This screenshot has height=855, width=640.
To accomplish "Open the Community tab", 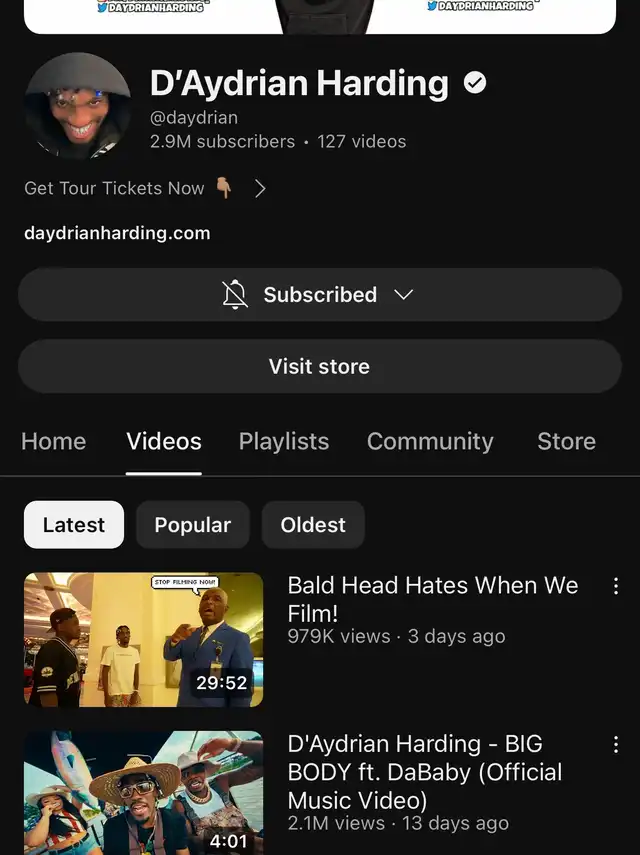I will pyautogui.click(x=430, y=442).
